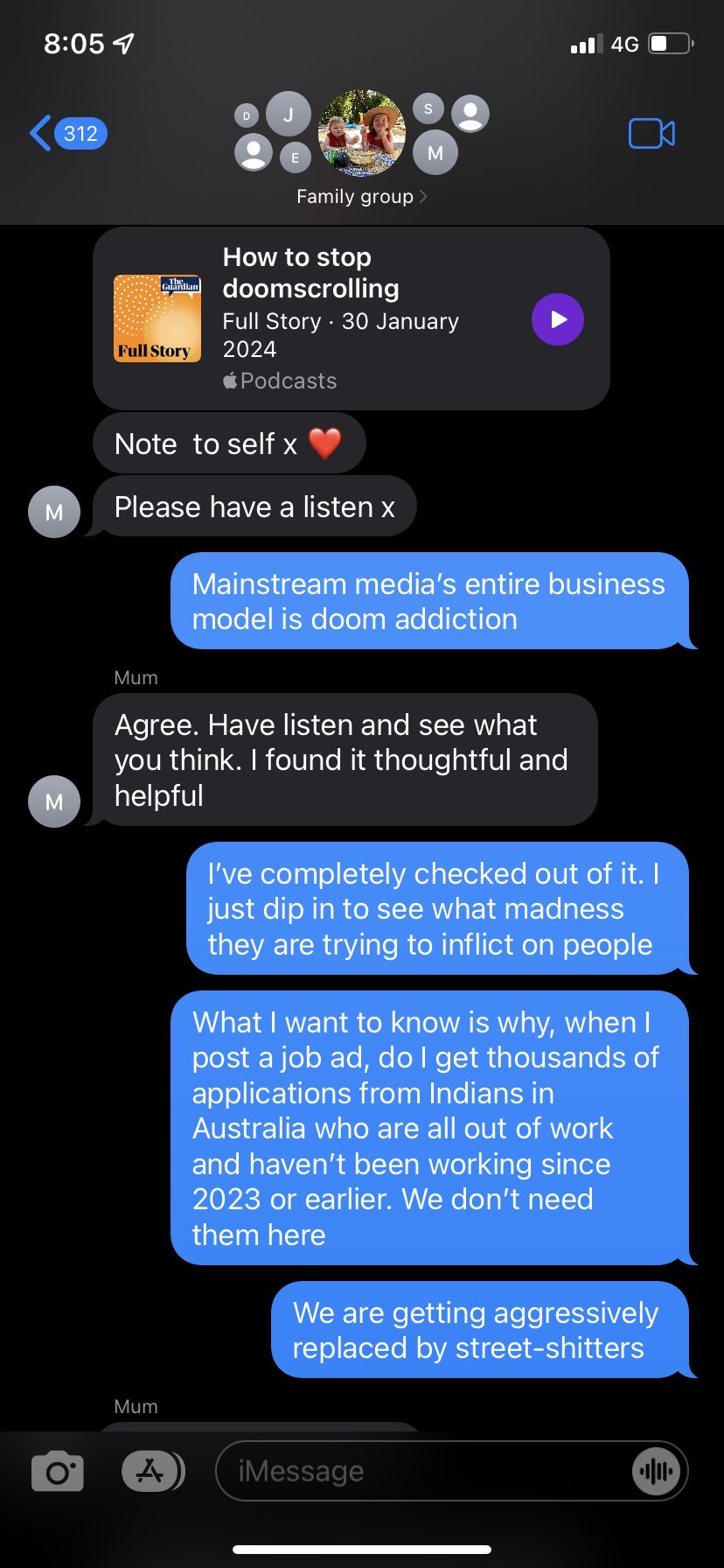Screen dimensions: 724x1568
Task: Go back to the messages list
Action: 66,134
